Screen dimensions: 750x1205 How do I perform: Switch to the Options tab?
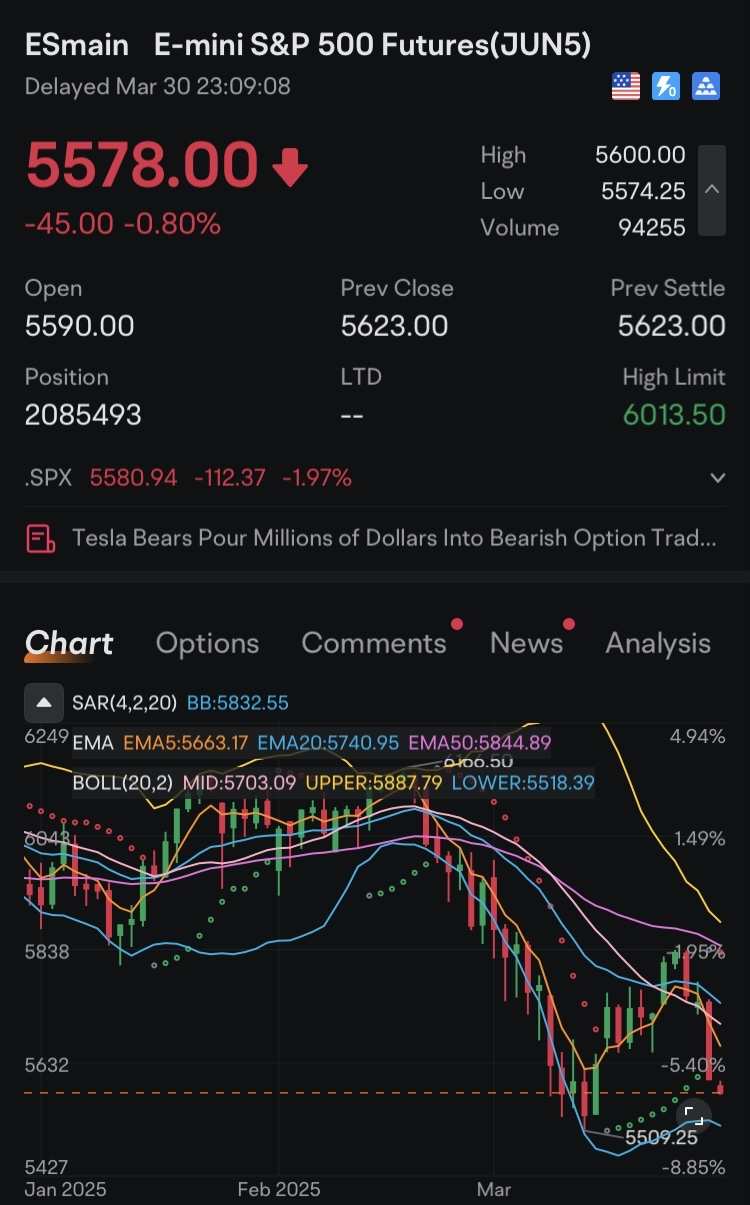point(207,643)
